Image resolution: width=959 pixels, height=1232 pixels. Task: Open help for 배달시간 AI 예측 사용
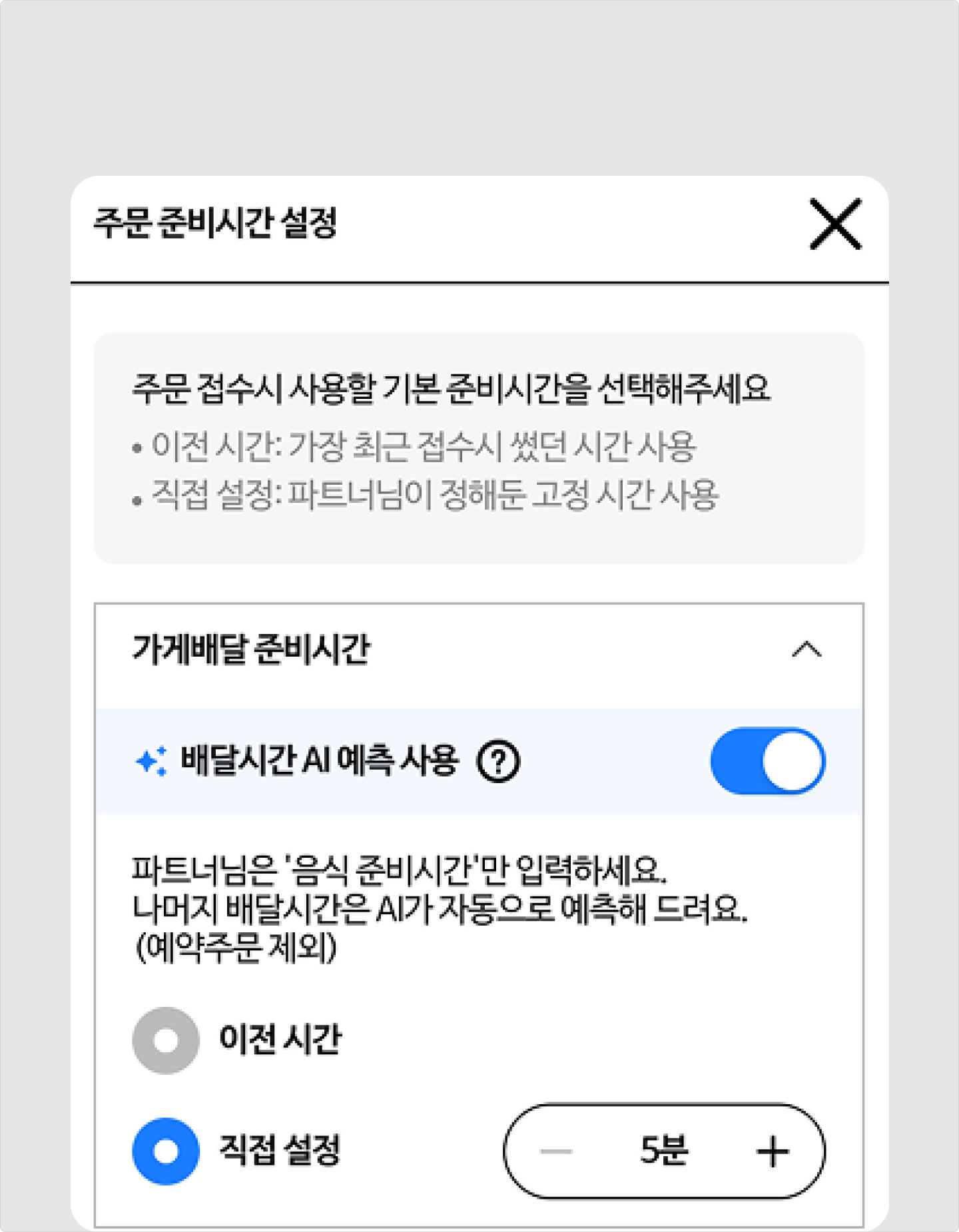pos(498,761)
